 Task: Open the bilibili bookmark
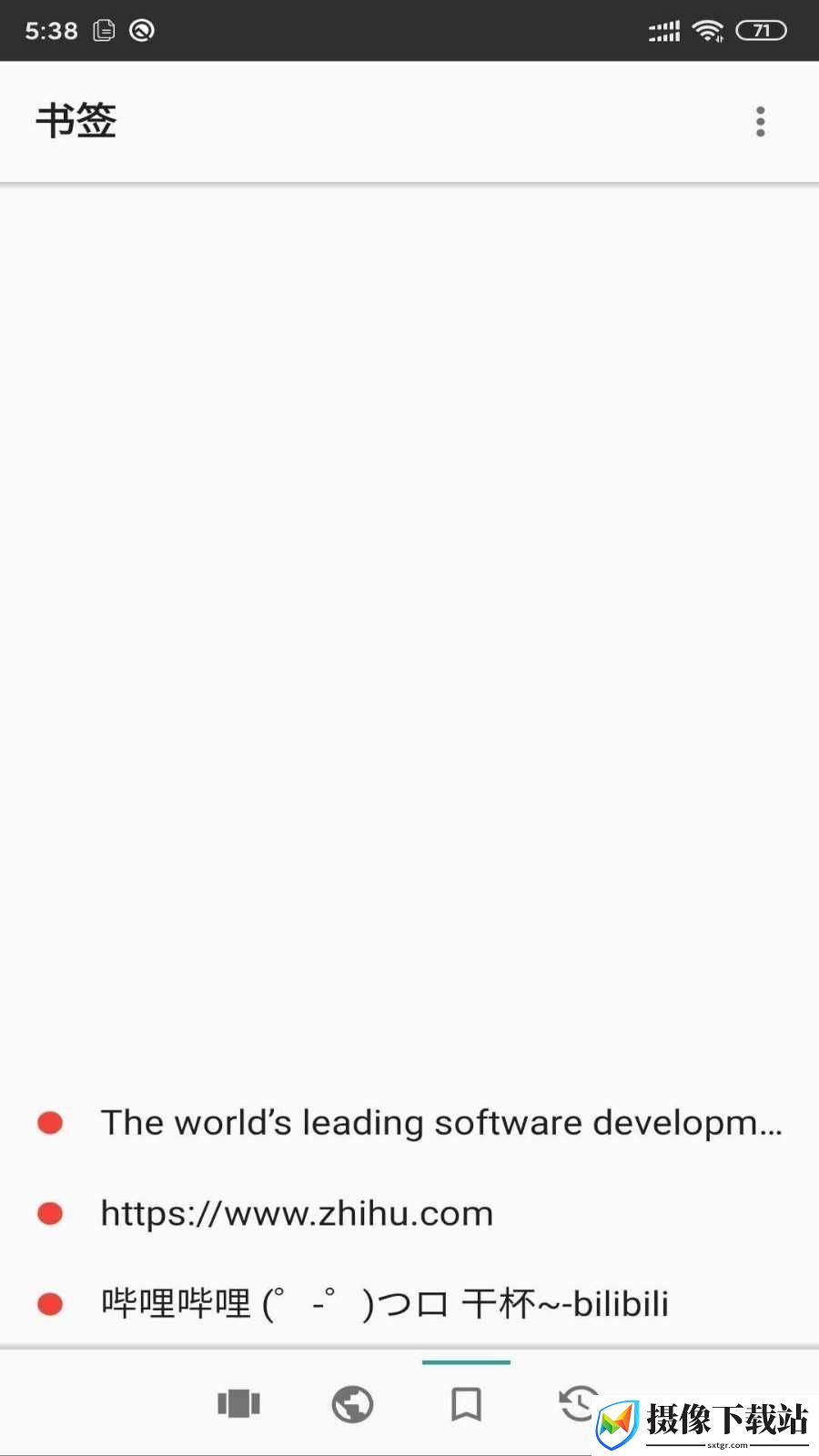(409, 1304)
